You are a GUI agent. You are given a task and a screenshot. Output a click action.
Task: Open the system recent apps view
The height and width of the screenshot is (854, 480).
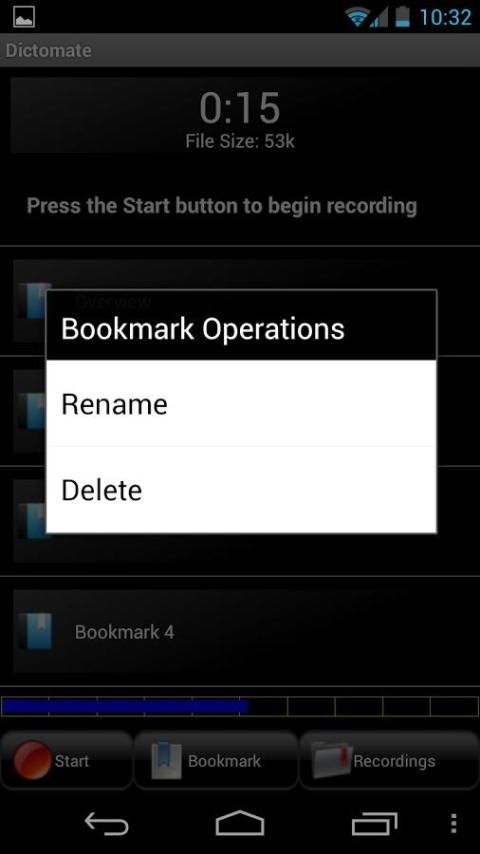[374, 824]
